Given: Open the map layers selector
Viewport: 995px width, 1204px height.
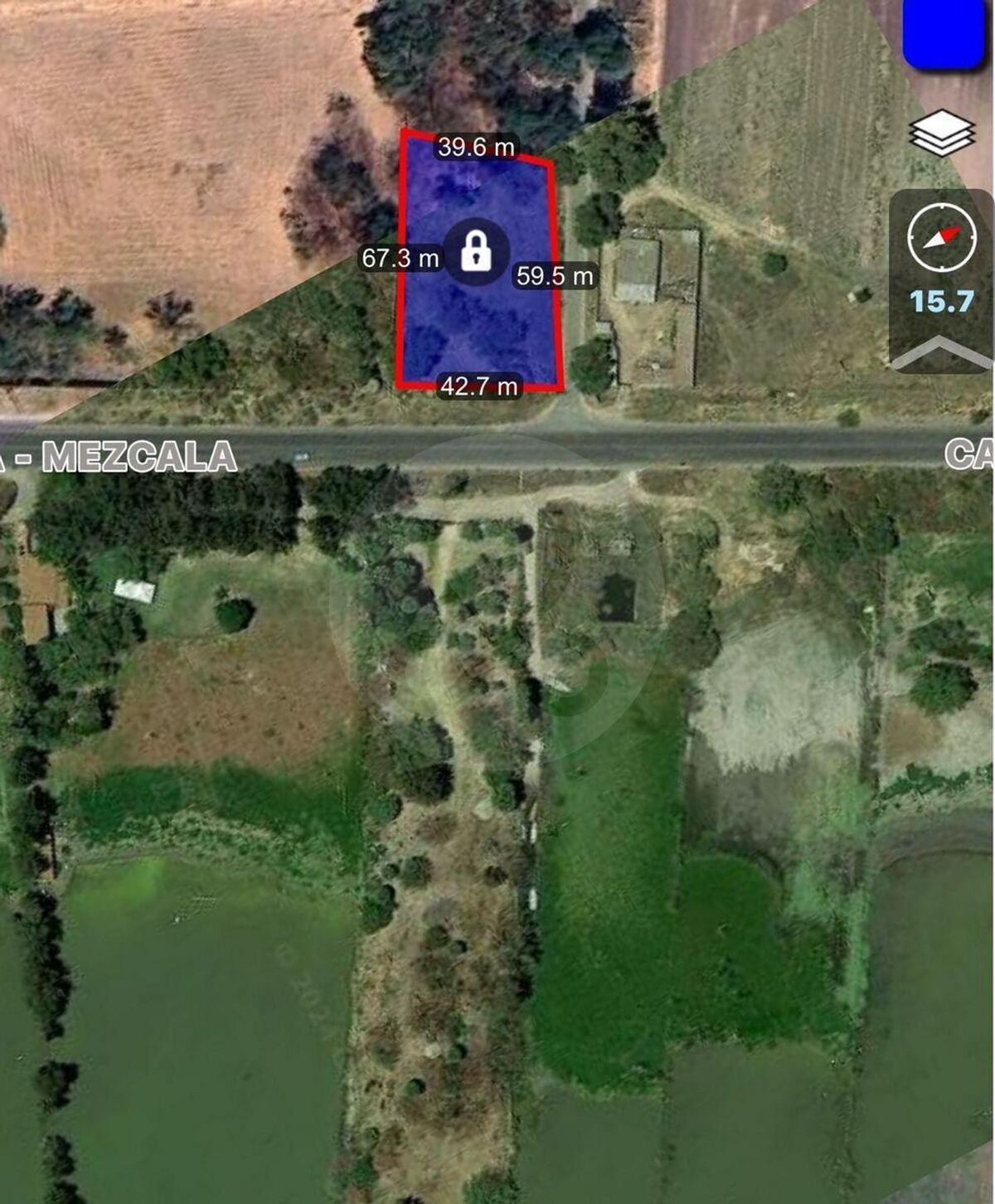Looking at the screenshot, I should (x=941, y=133).
